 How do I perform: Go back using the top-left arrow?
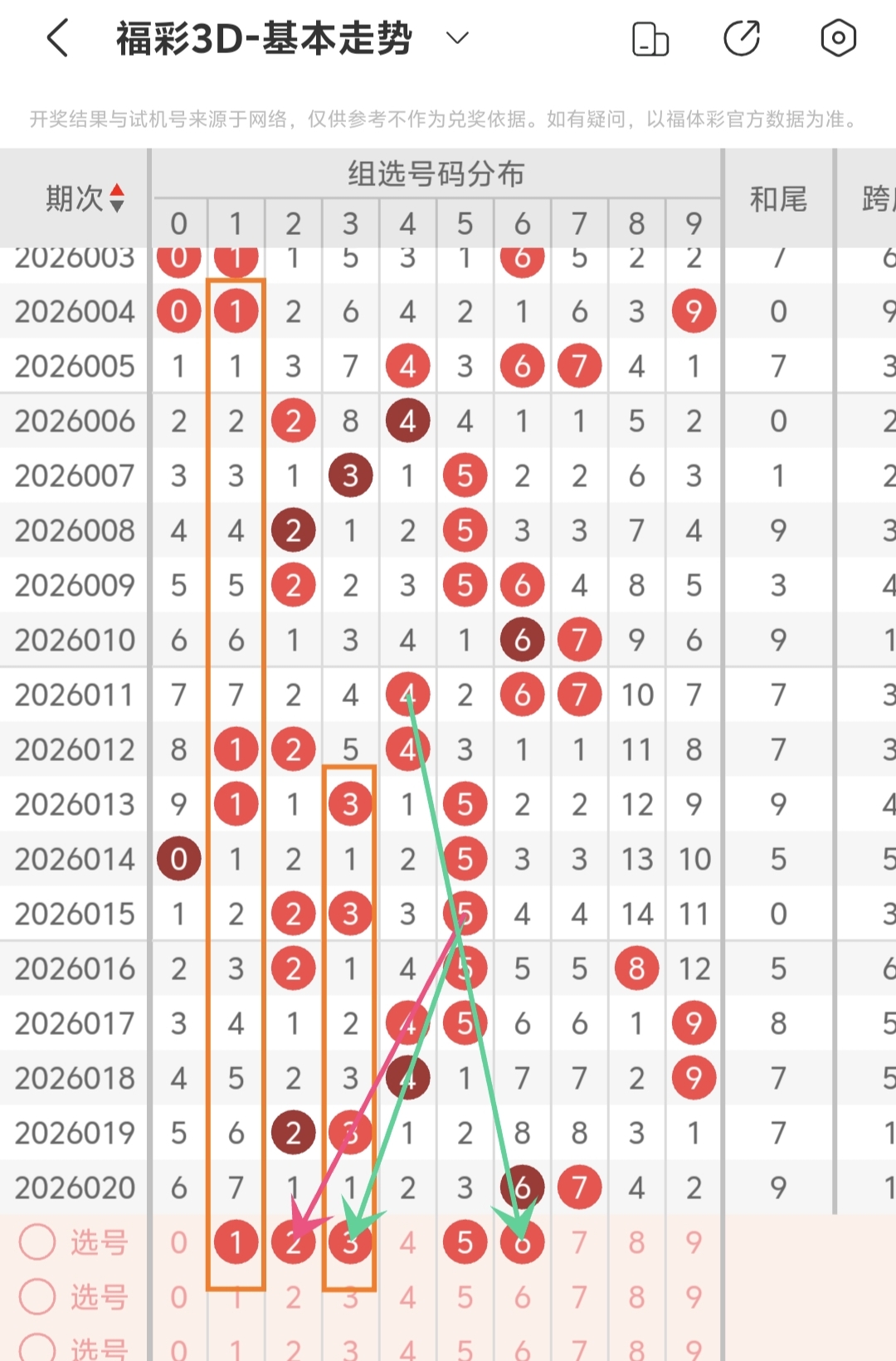[56, 39]
